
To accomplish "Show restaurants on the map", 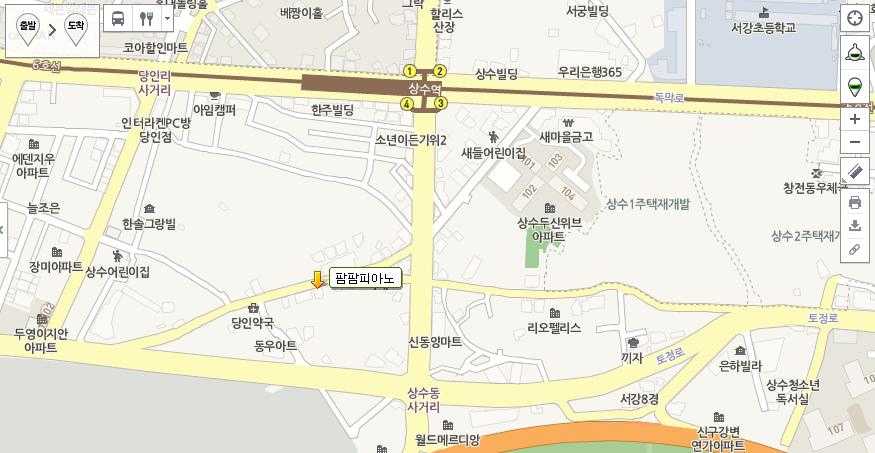I will (146, 19).
